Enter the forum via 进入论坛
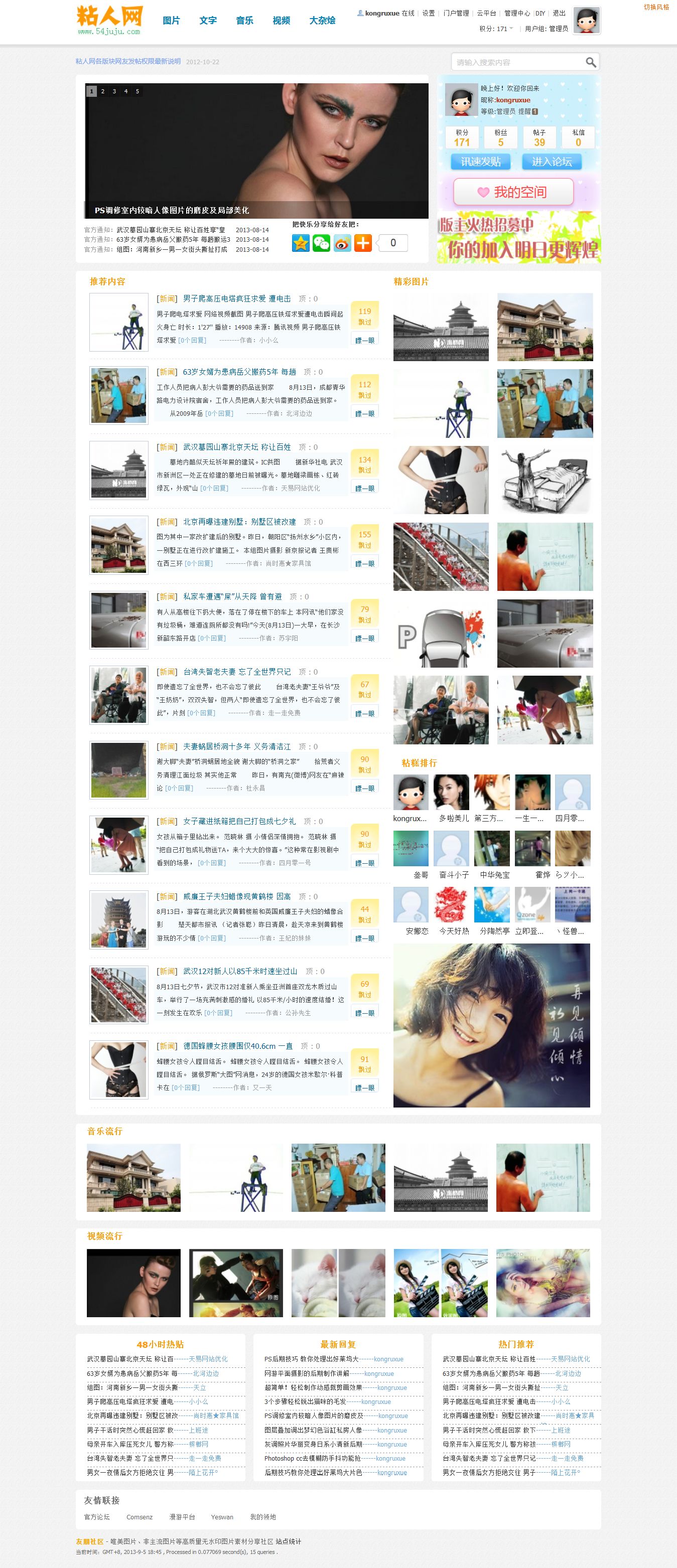Image resolution: width=677 pixels, height=1568 pixels. click(552, 162)
